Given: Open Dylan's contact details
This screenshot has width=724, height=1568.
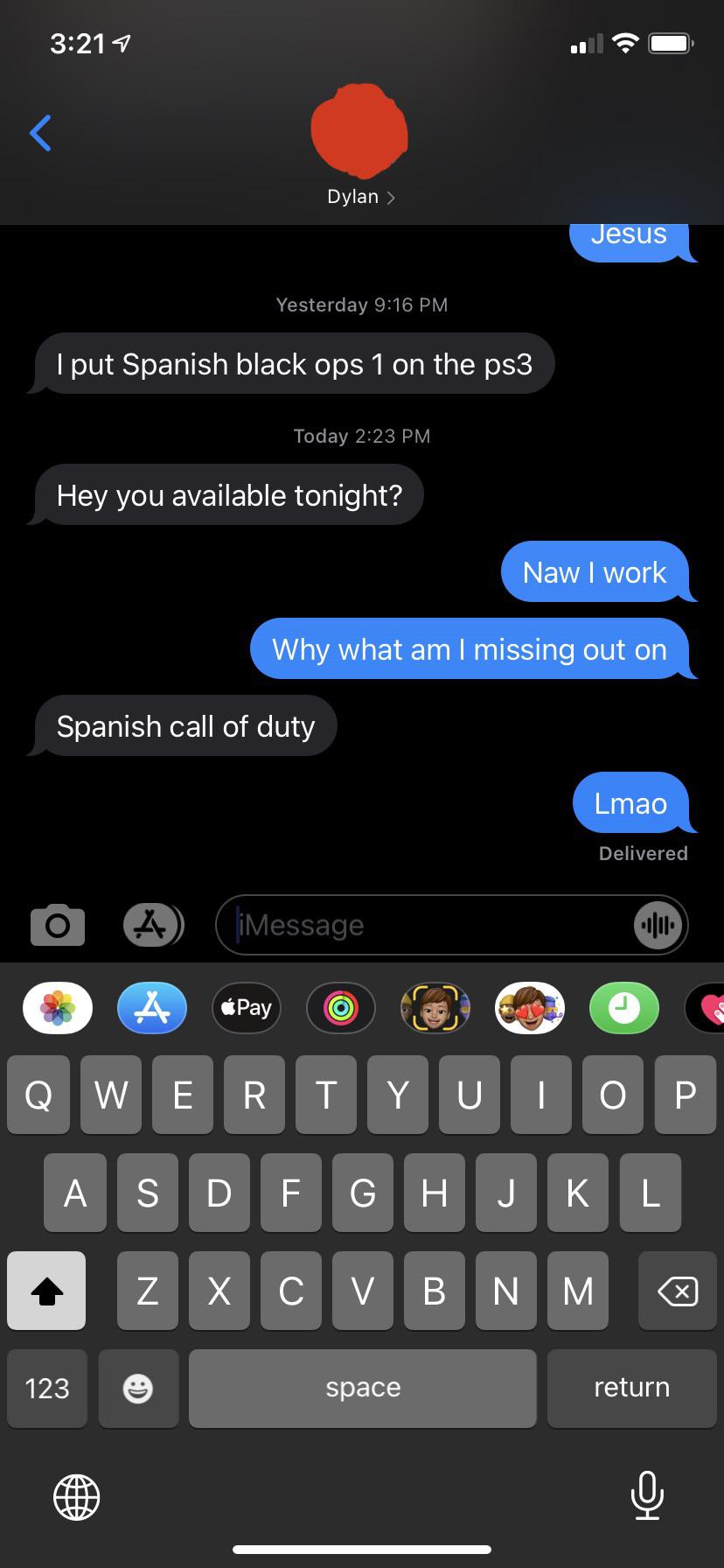Looking at the screenshot, I should [x=359, y=196].
